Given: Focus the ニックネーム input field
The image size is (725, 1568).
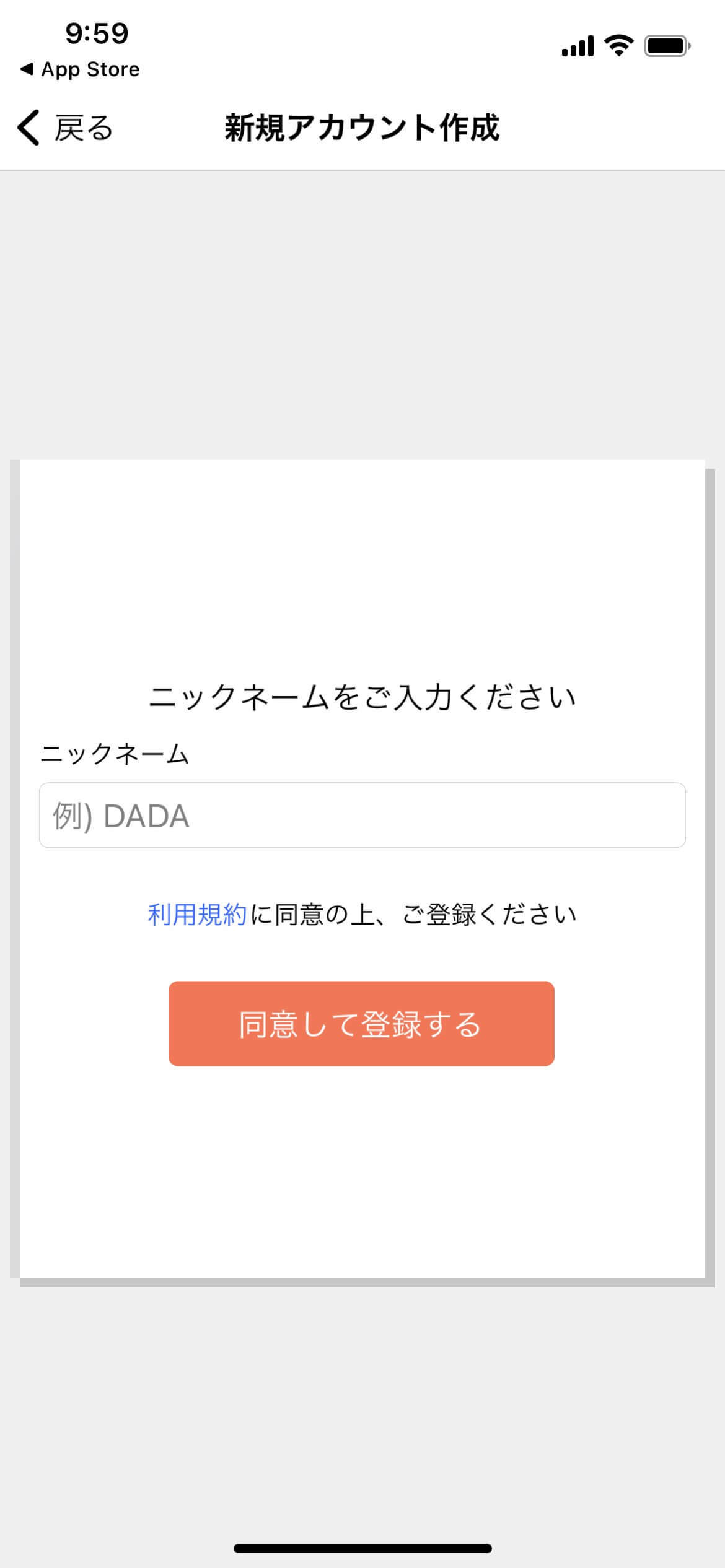Looking at the screenshot, I should click(x=362, y=815).
